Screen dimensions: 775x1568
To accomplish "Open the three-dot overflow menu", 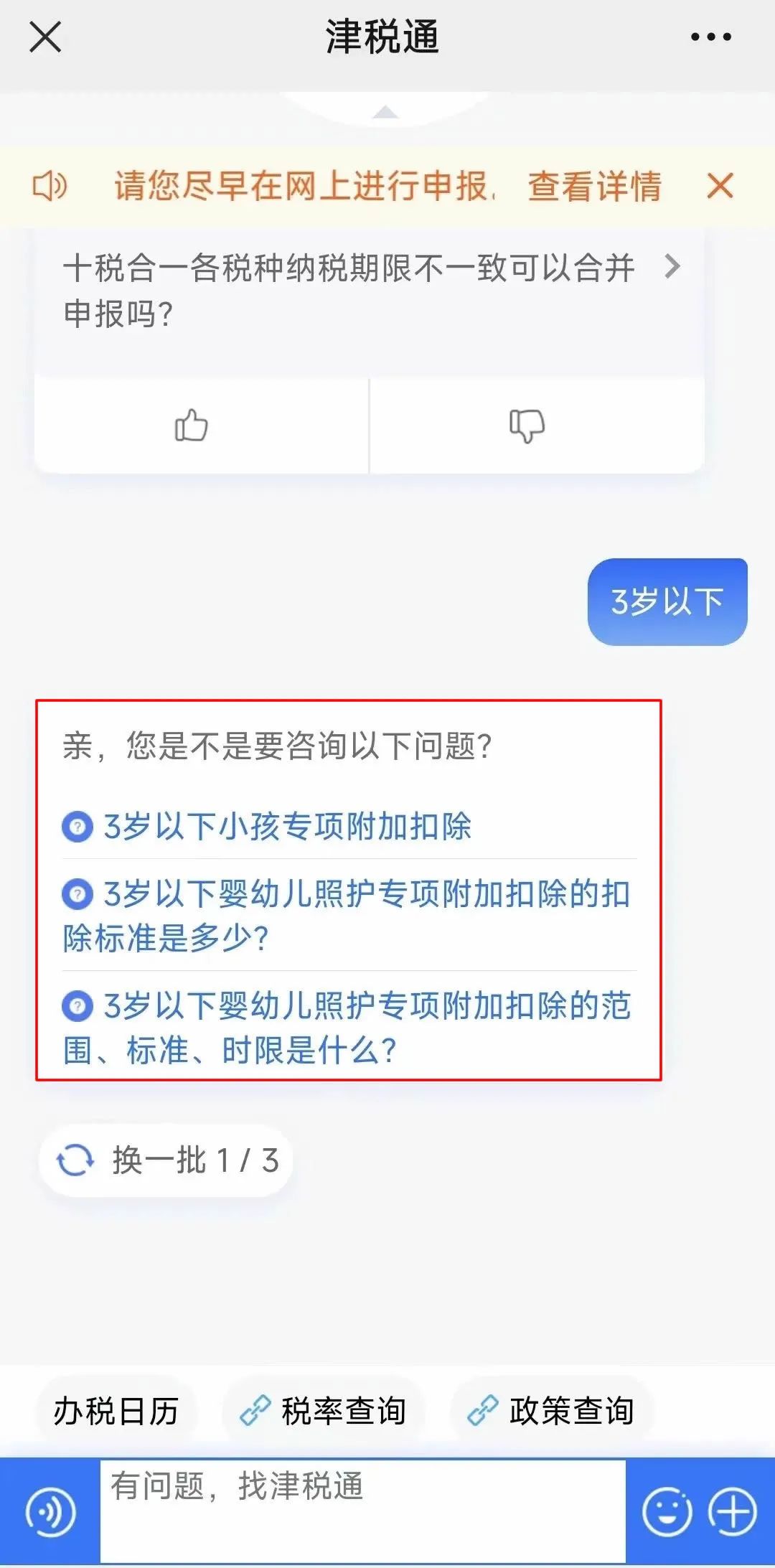I will point(710,37).
